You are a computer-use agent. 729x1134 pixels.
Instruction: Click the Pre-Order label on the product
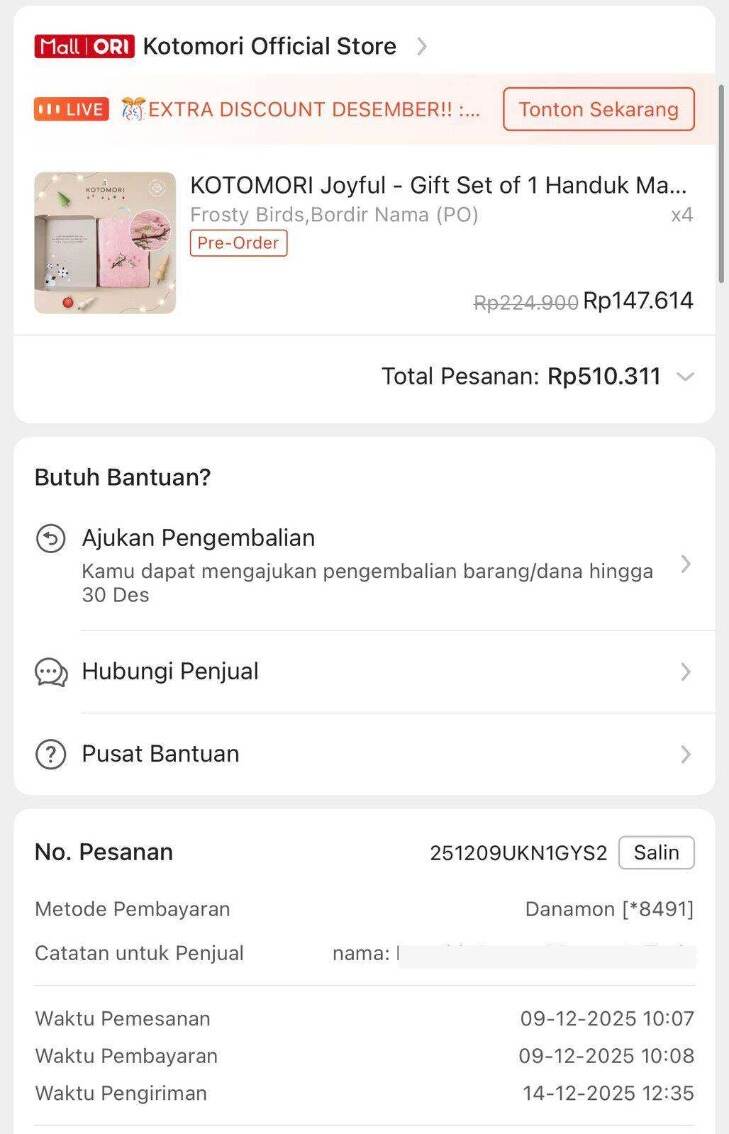pos(238,243)
